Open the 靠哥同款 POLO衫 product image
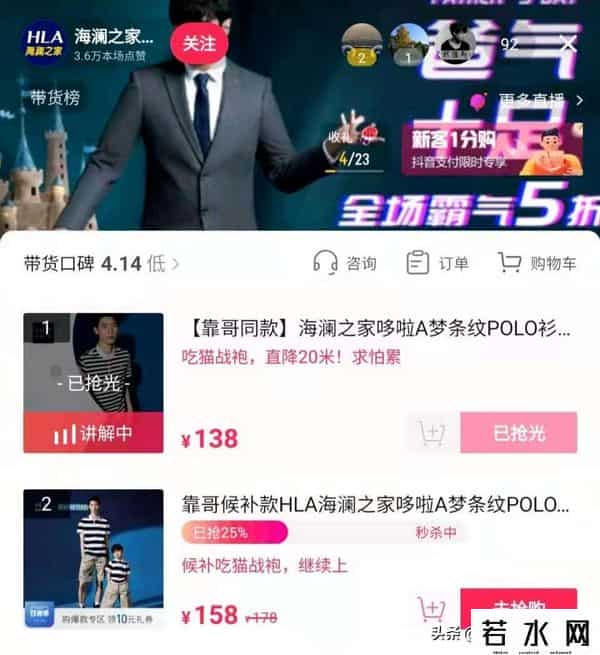The image size is (600, 655). pos(93,383)
